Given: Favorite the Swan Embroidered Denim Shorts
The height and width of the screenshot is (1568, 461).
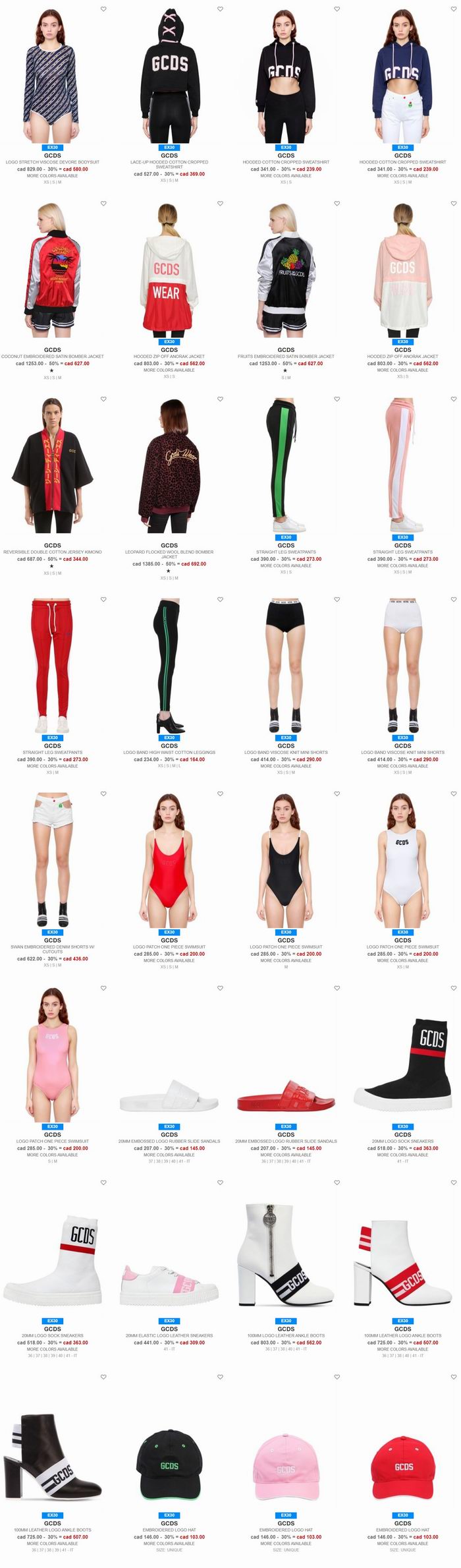Looking at the screenshot, I should (103, 794).
